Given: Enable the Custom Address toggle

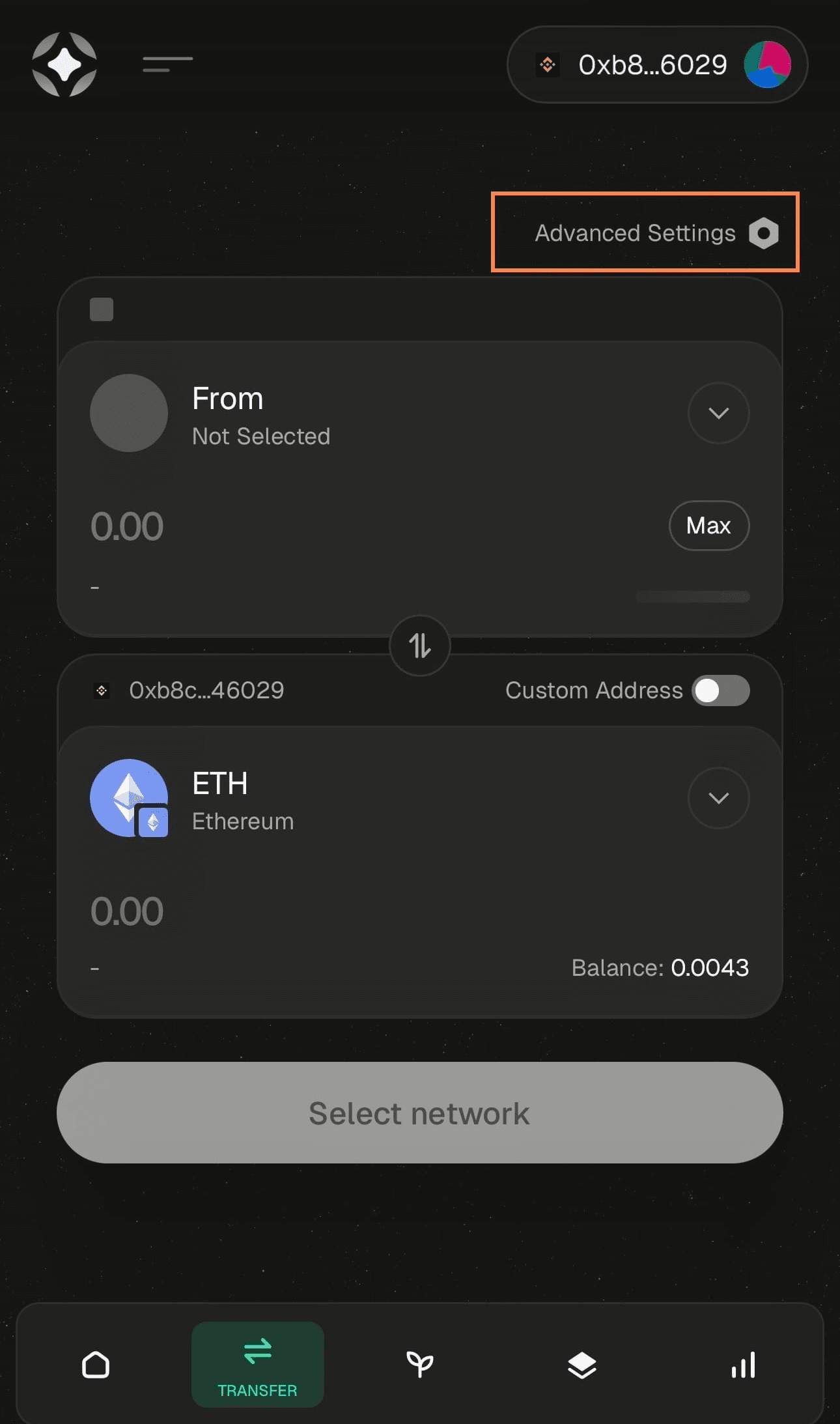Looking at the screenshot, I should 720,691.
